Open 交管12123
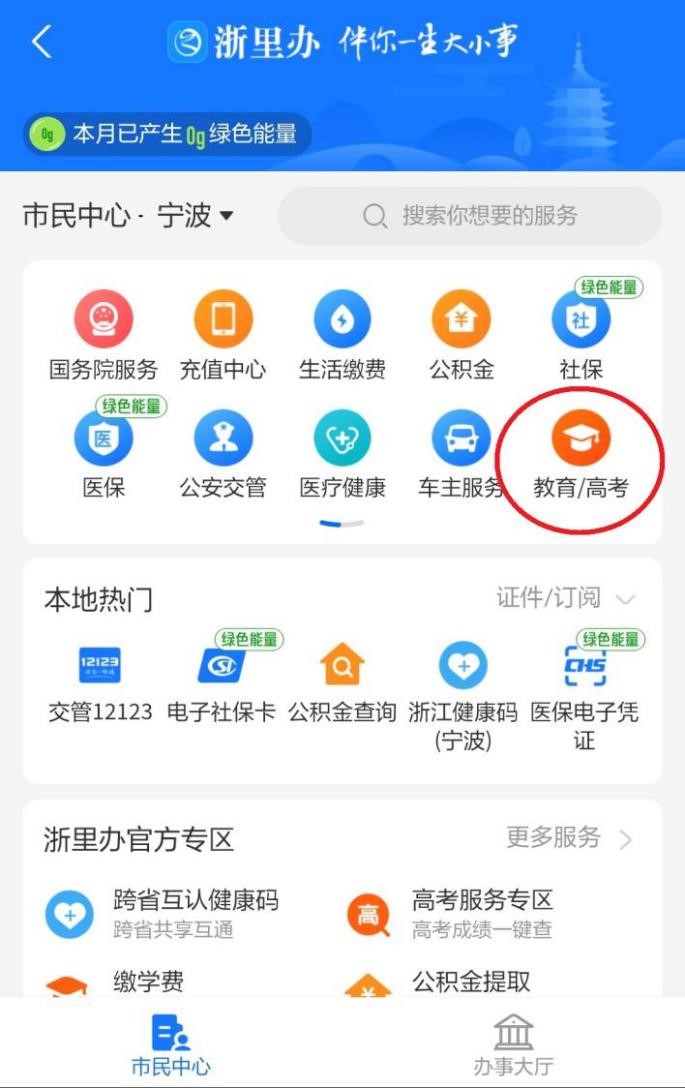This screenshot has height=1088, width=685. coord(100,682)
